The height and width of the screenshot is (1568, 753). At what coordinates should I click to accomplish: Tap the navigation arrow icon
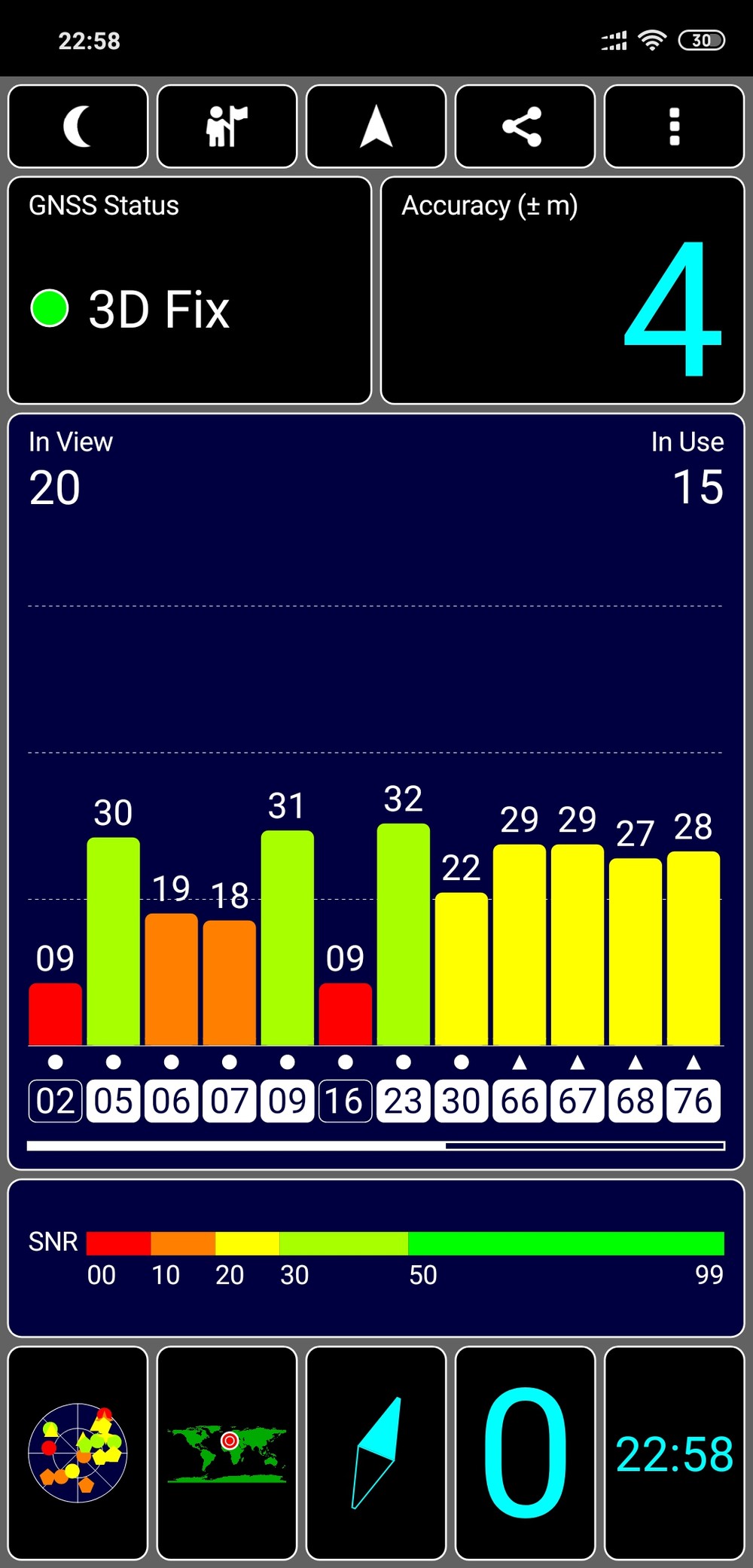tap(376, 126)
